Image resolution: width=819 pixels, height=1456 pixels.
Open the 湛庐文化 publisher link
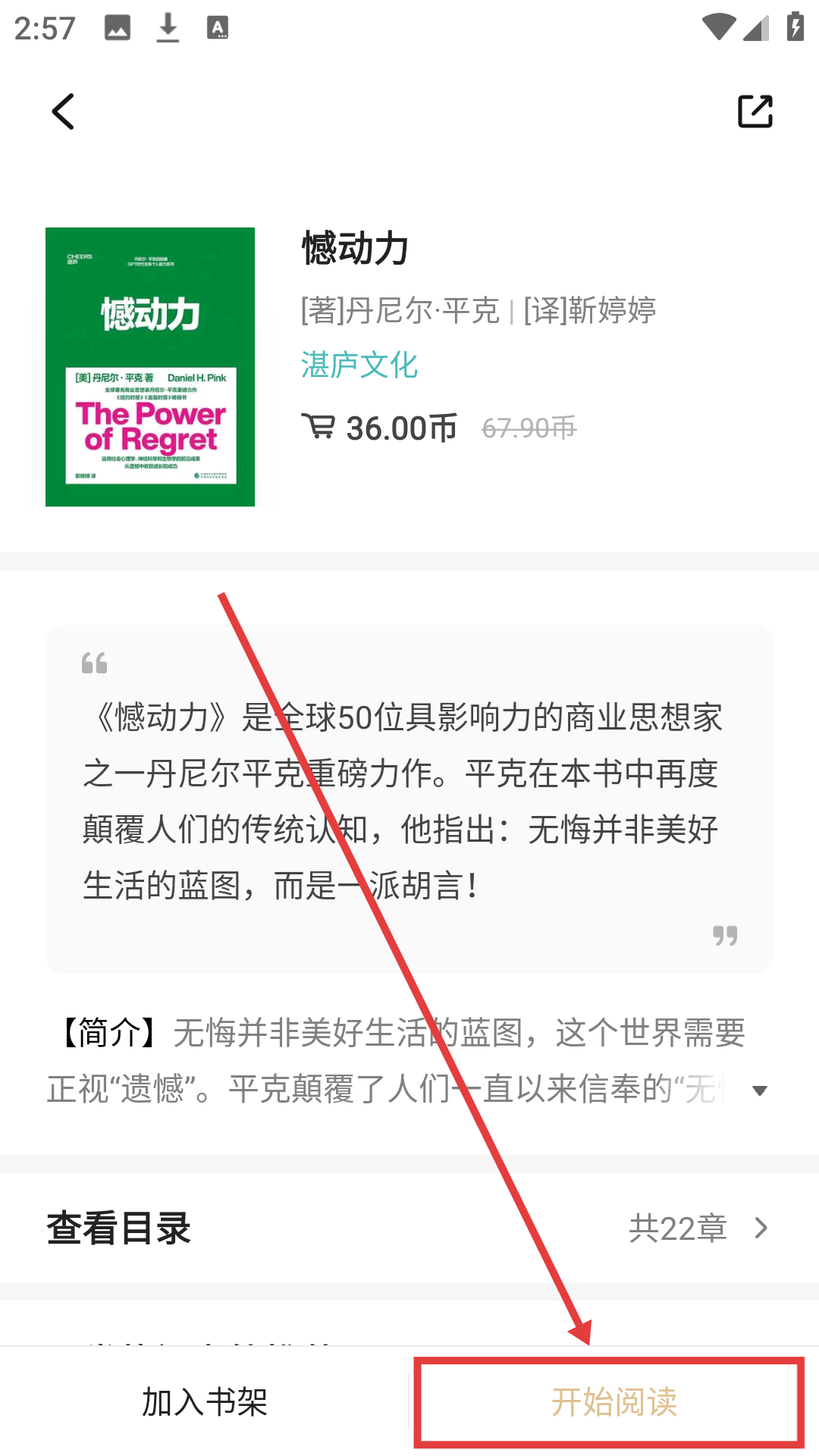coord(359,366)
